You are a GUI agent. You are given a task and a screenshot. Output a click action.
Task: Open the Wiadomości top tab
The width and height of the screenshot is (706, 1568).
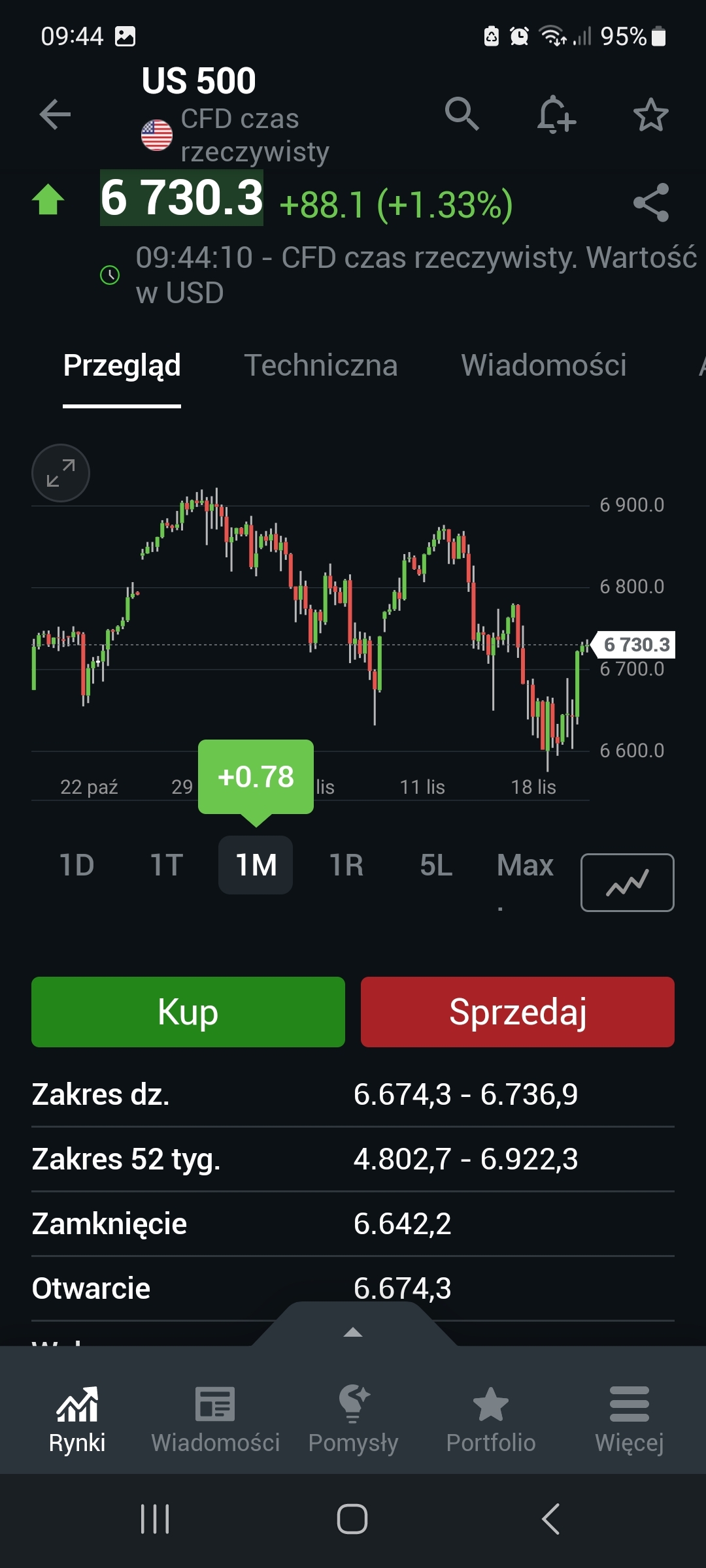point(543,365)
